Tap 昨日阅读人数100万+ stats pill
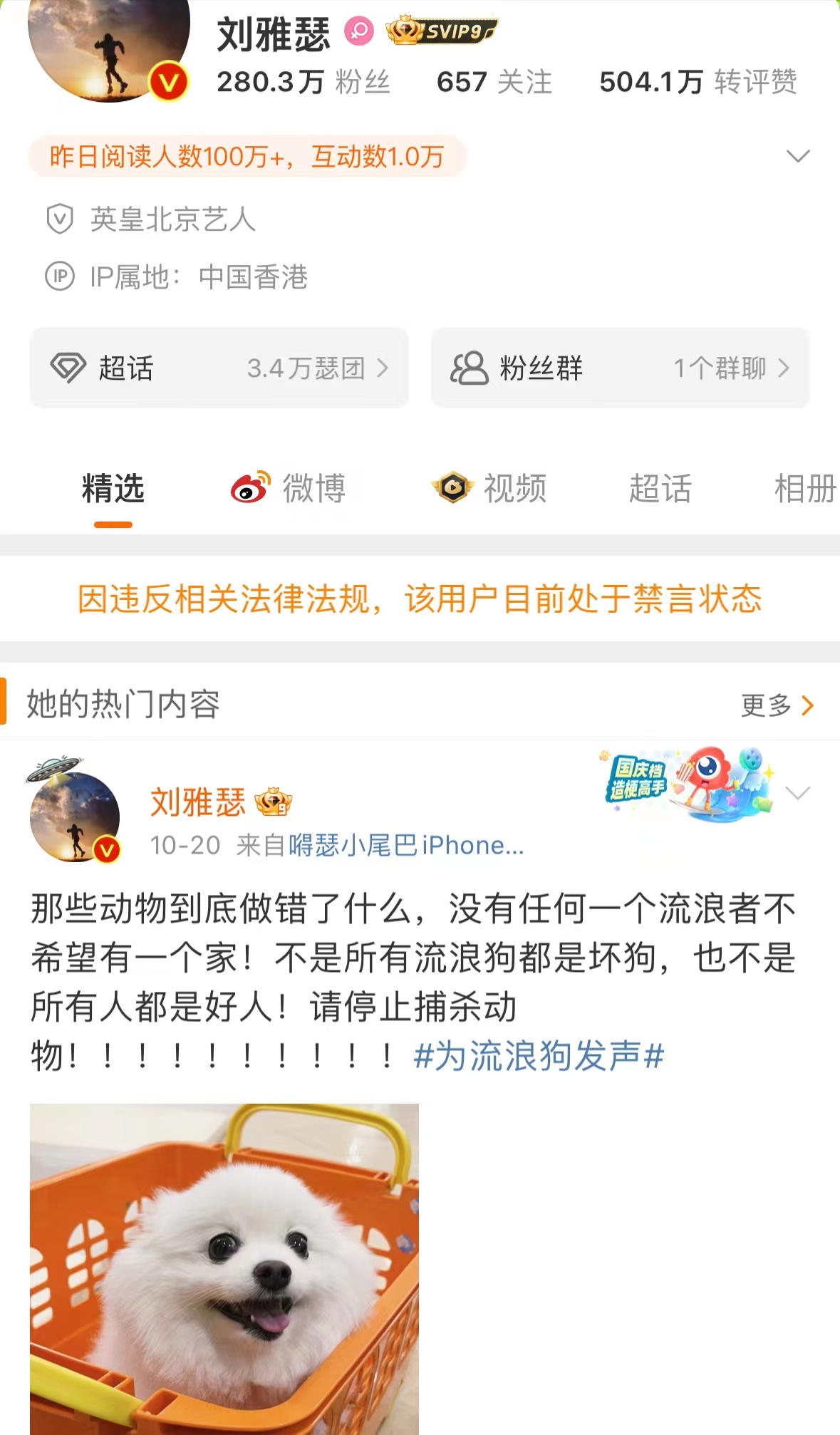840x1435 pixels. [x=247, y=156]
